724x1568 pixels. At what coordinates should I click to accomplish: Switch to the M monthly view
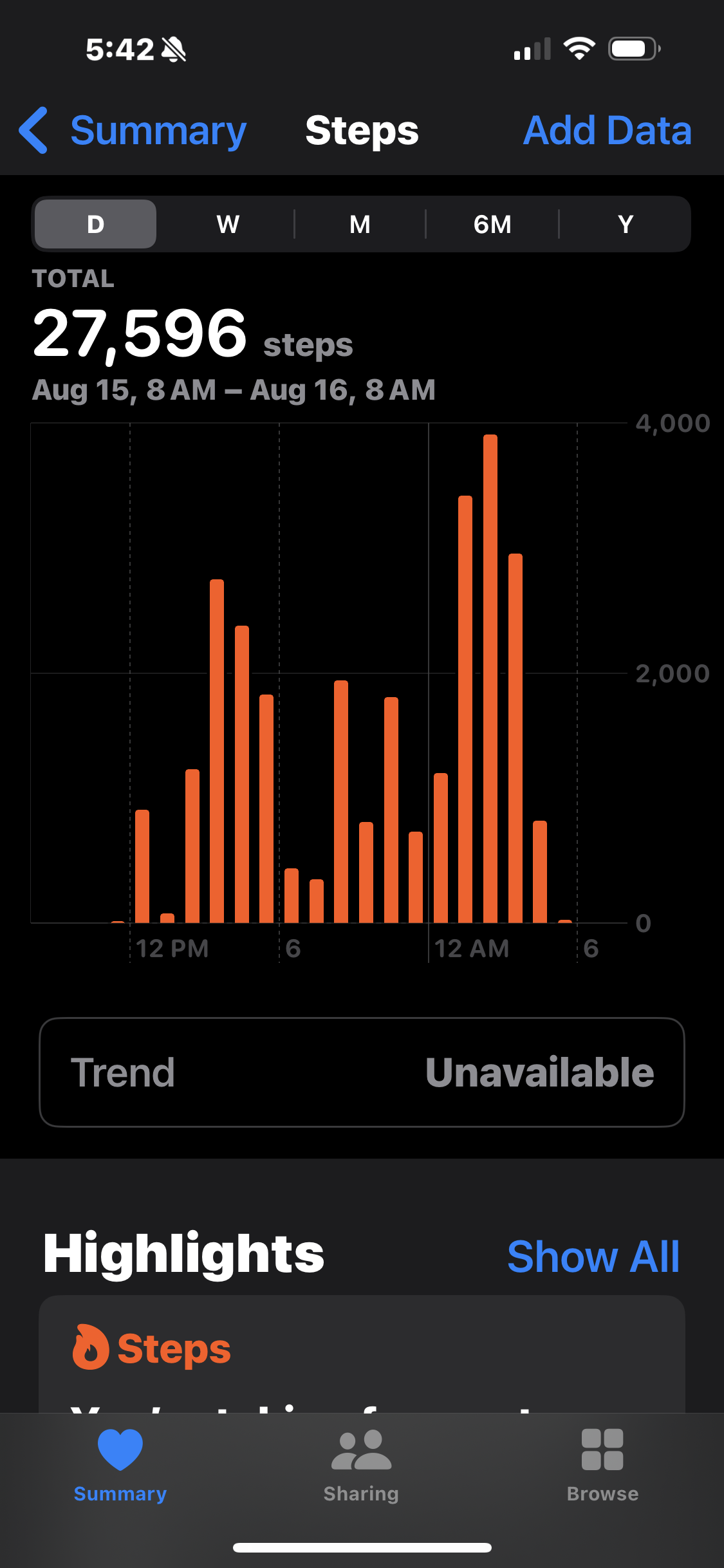point(360,224)
